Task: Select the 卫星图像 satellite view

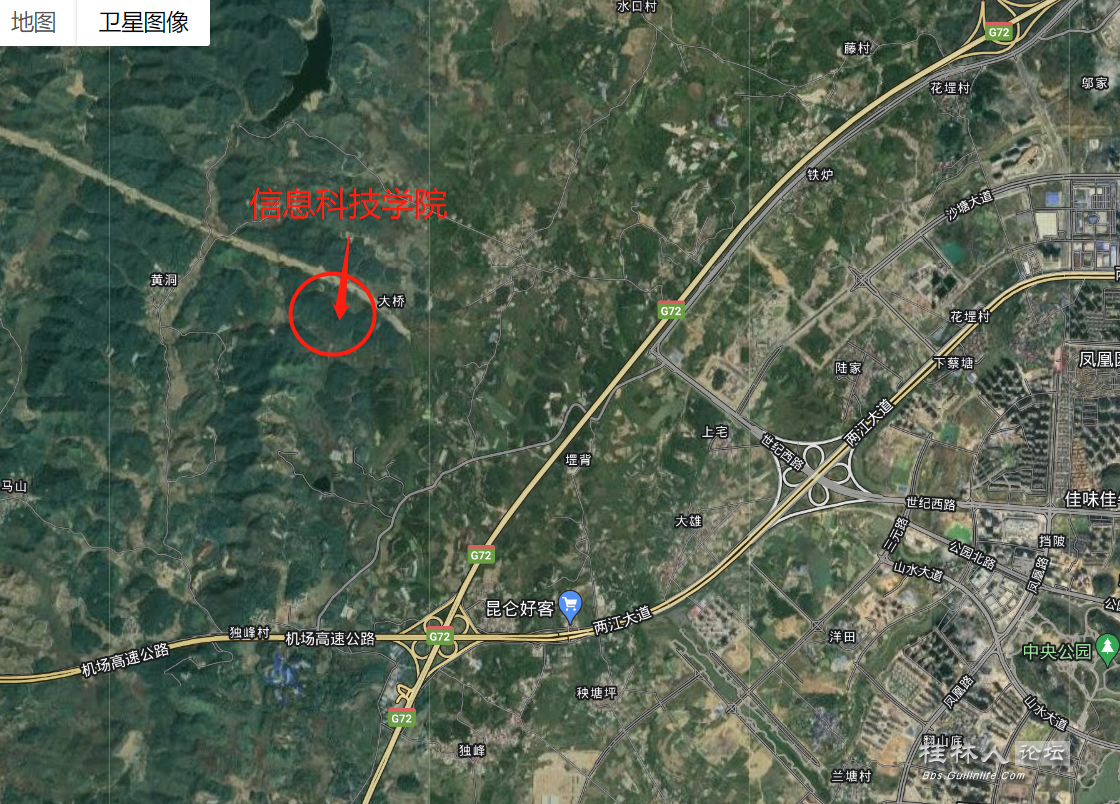Action: pos(143,22)
